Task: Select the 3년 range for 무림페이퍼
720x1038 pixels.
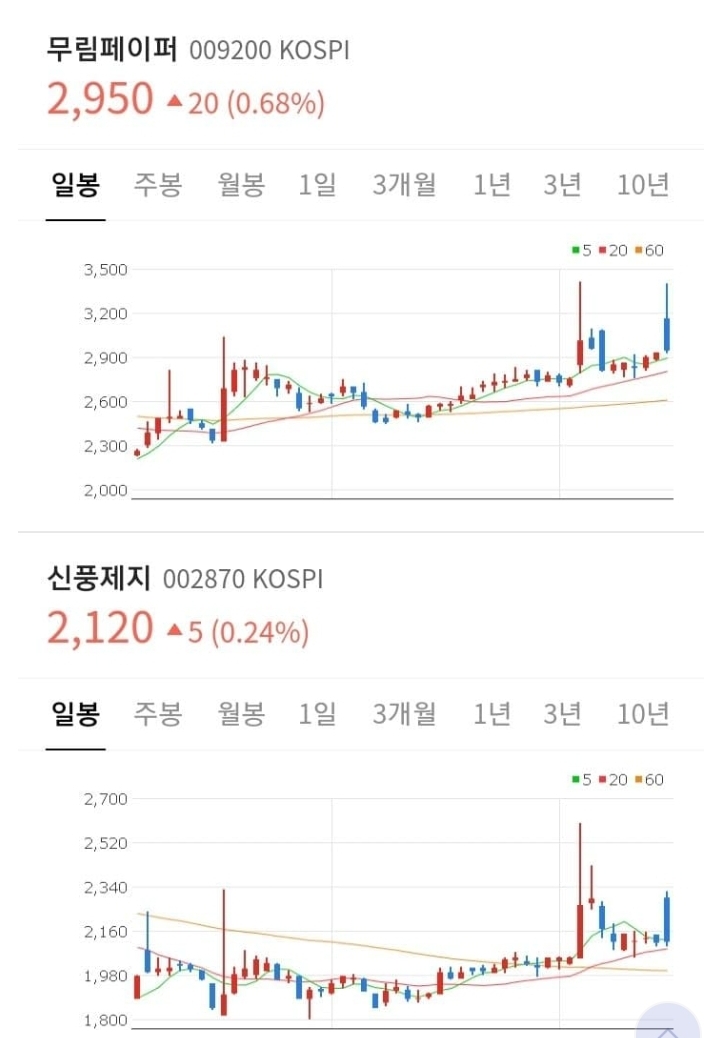Action: pyautogui.click(x=563, y=185)
